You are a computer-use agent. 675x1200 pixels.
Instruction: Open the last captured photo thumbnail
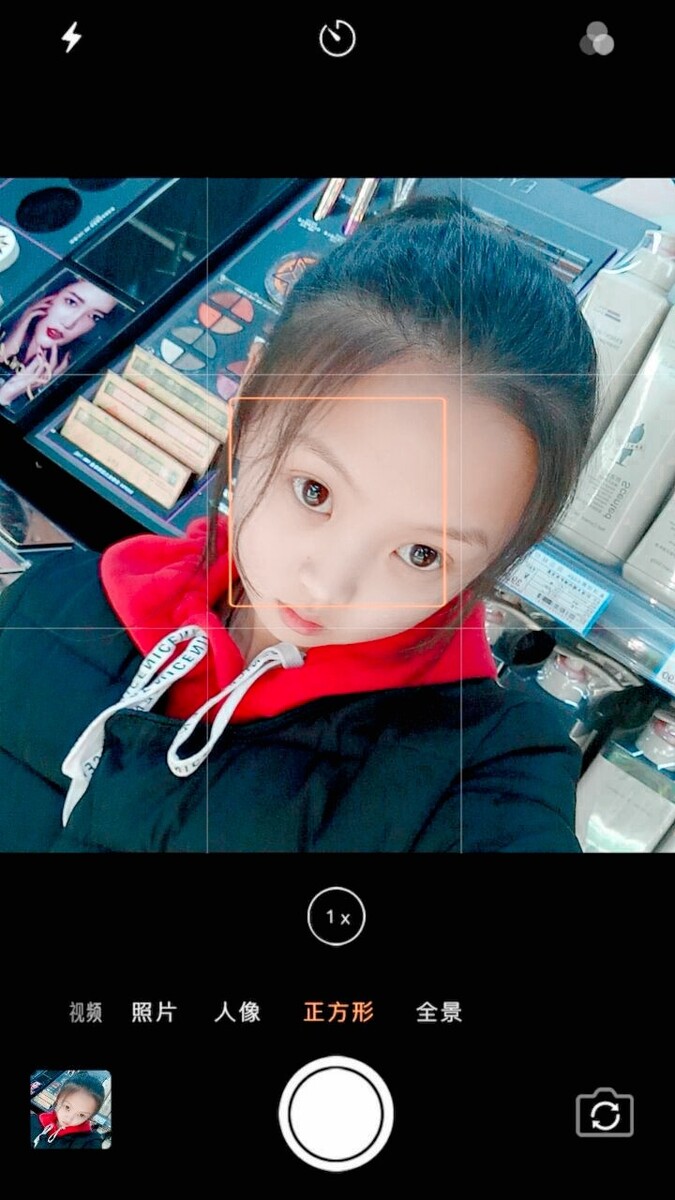[x=71, y=1109]
